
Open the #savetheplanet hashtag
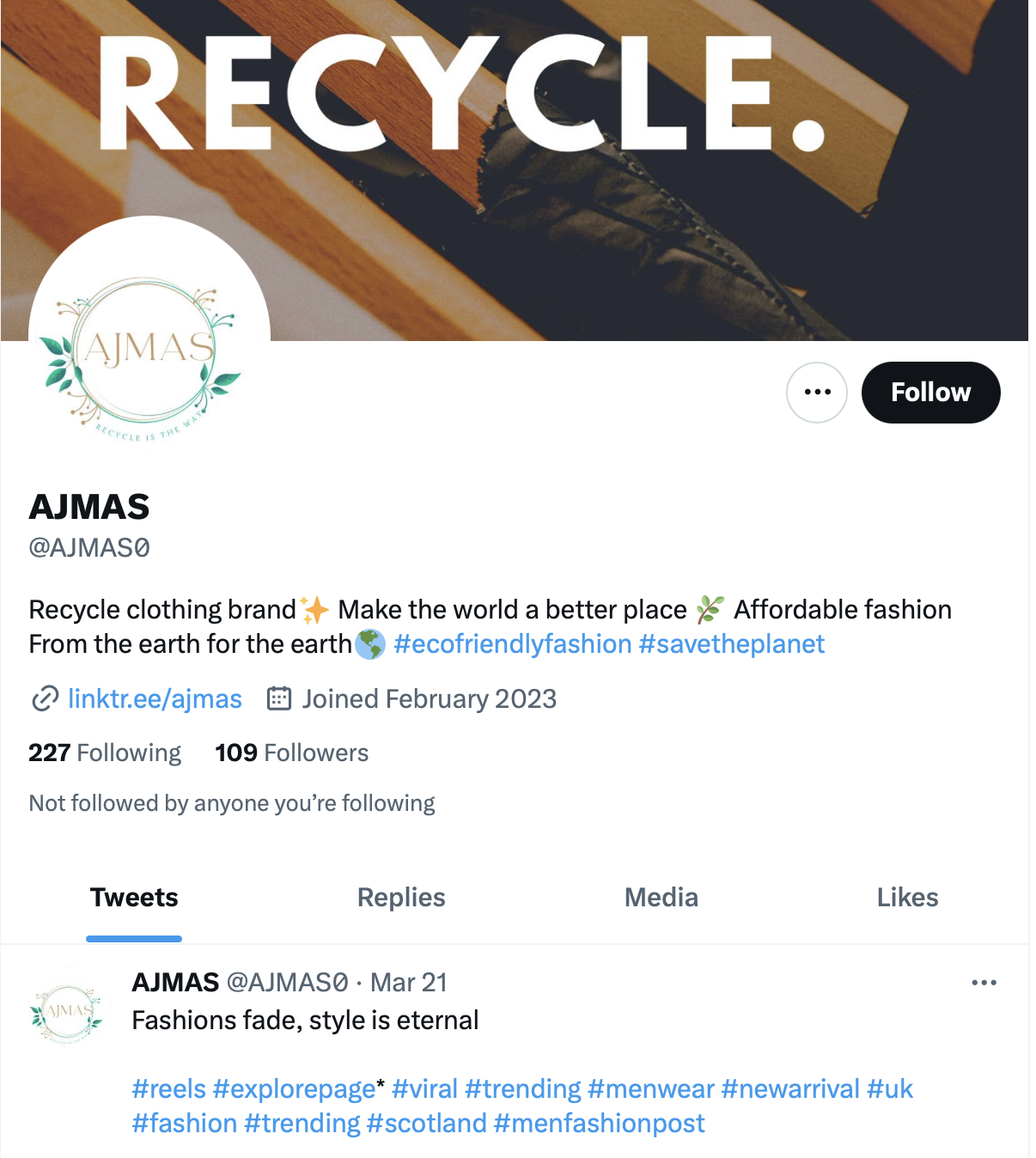pyautogui.click(x=732, y=644)
